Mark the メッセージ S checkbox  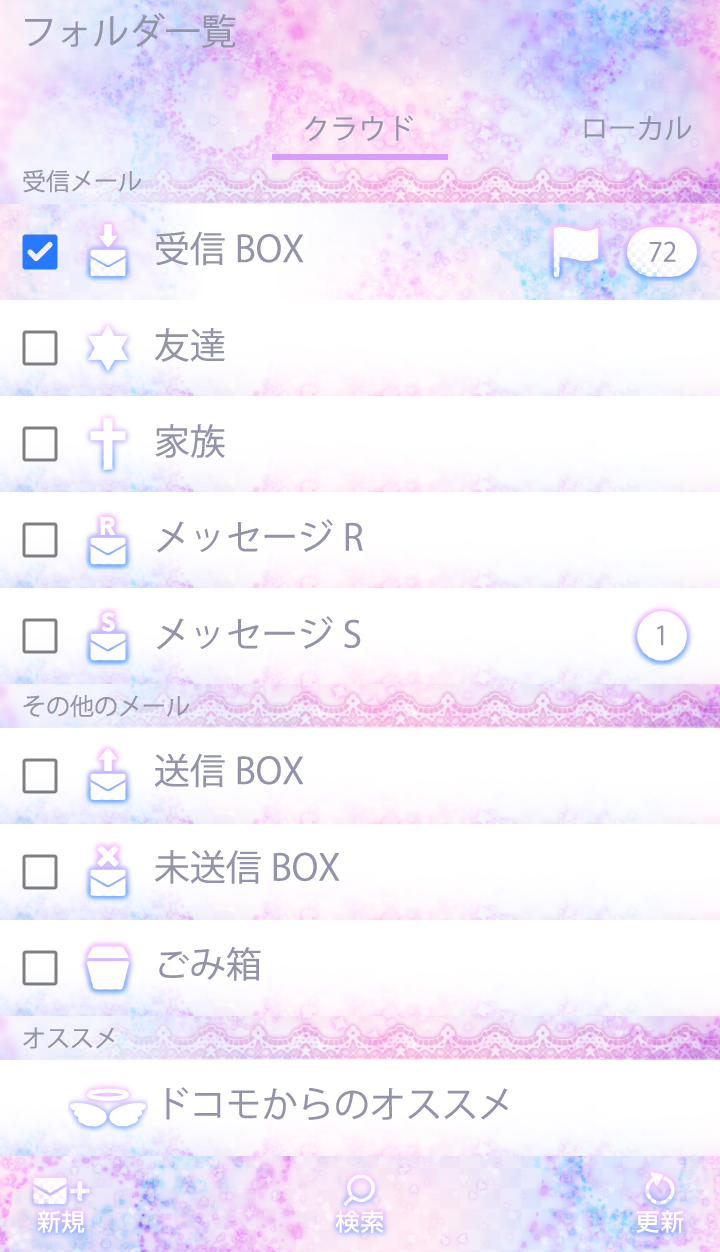pos(40,636)
